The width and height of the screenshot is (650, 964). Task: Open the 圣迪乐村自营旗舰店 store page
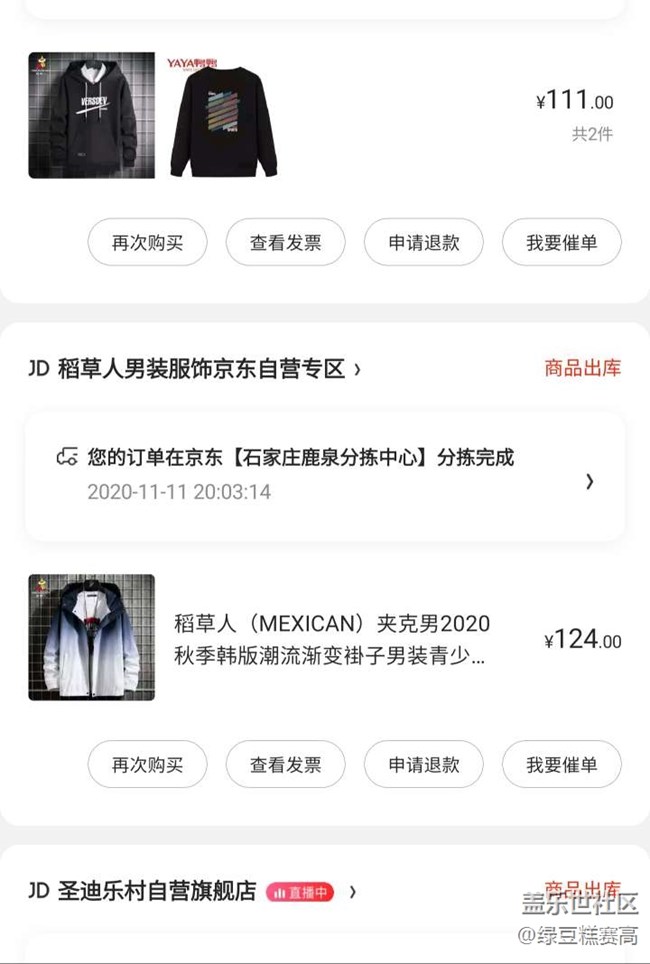[155, 891]
